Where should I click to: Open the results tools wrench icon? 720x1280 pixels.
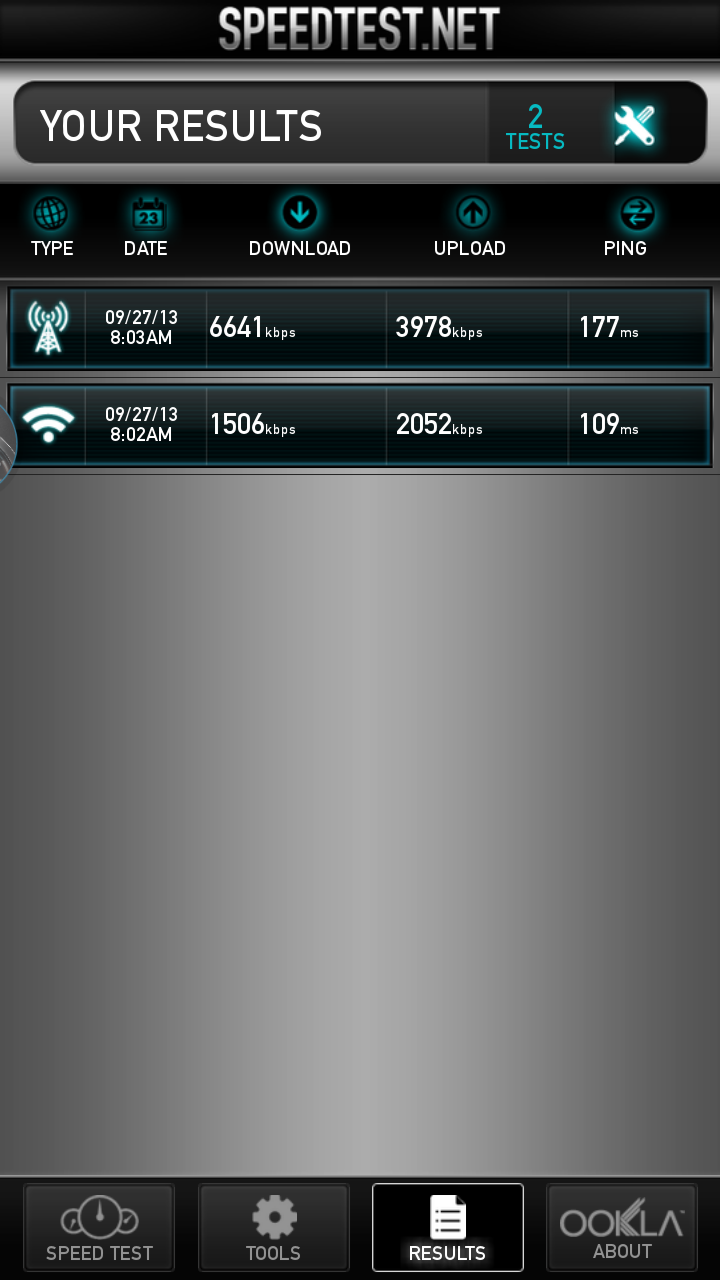[636, 125]
